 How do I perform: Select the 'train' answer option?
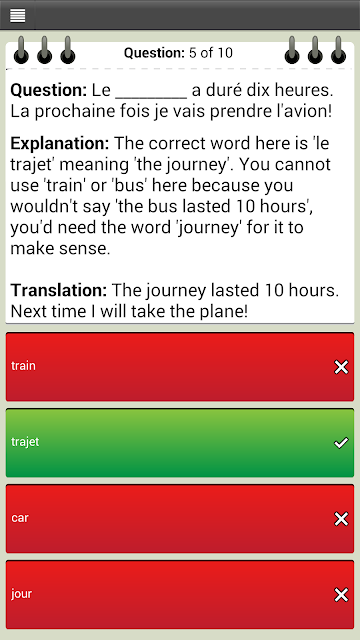tap(180, 367)
